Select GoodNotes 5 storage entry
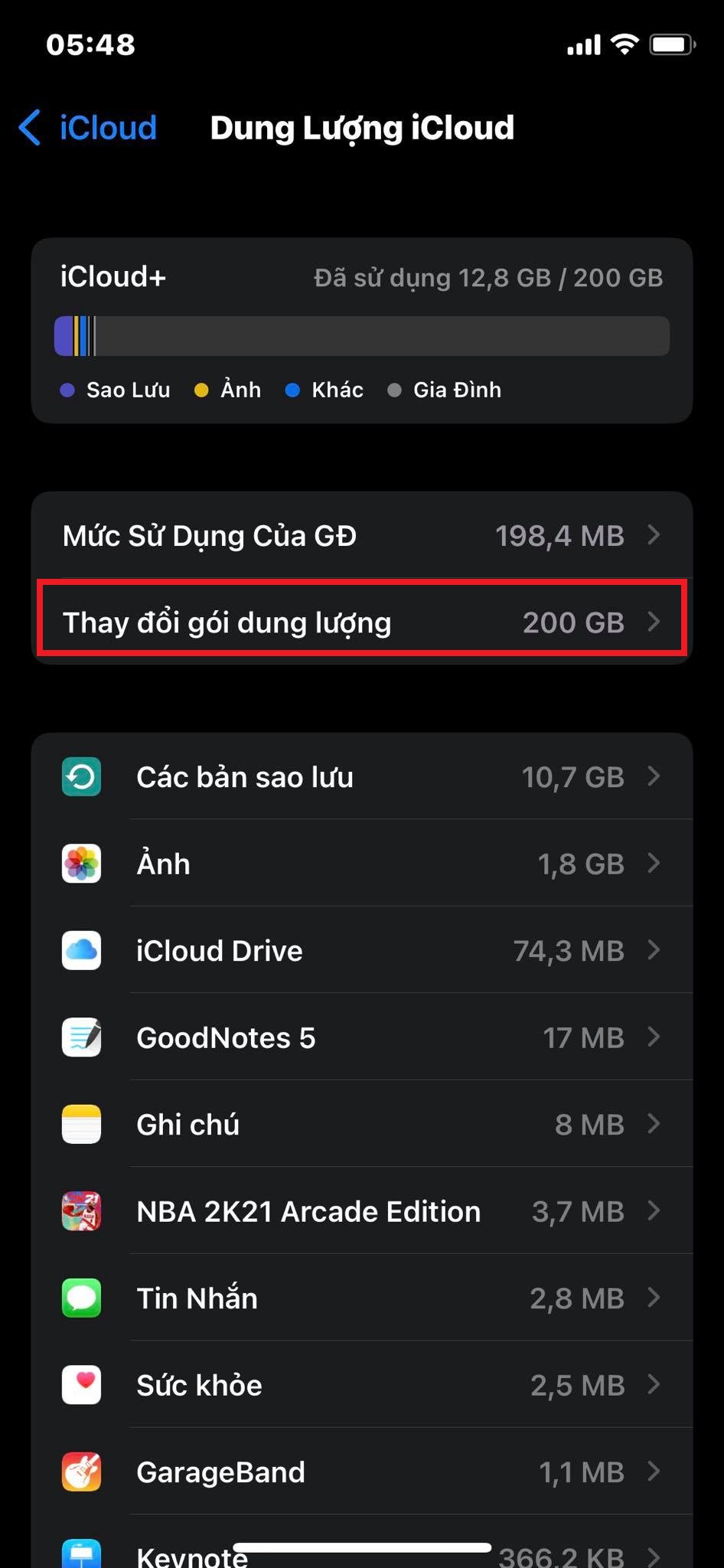The height and width of the screenshot is (1568, 724). pyautogui.click(x=361, y=1037)
